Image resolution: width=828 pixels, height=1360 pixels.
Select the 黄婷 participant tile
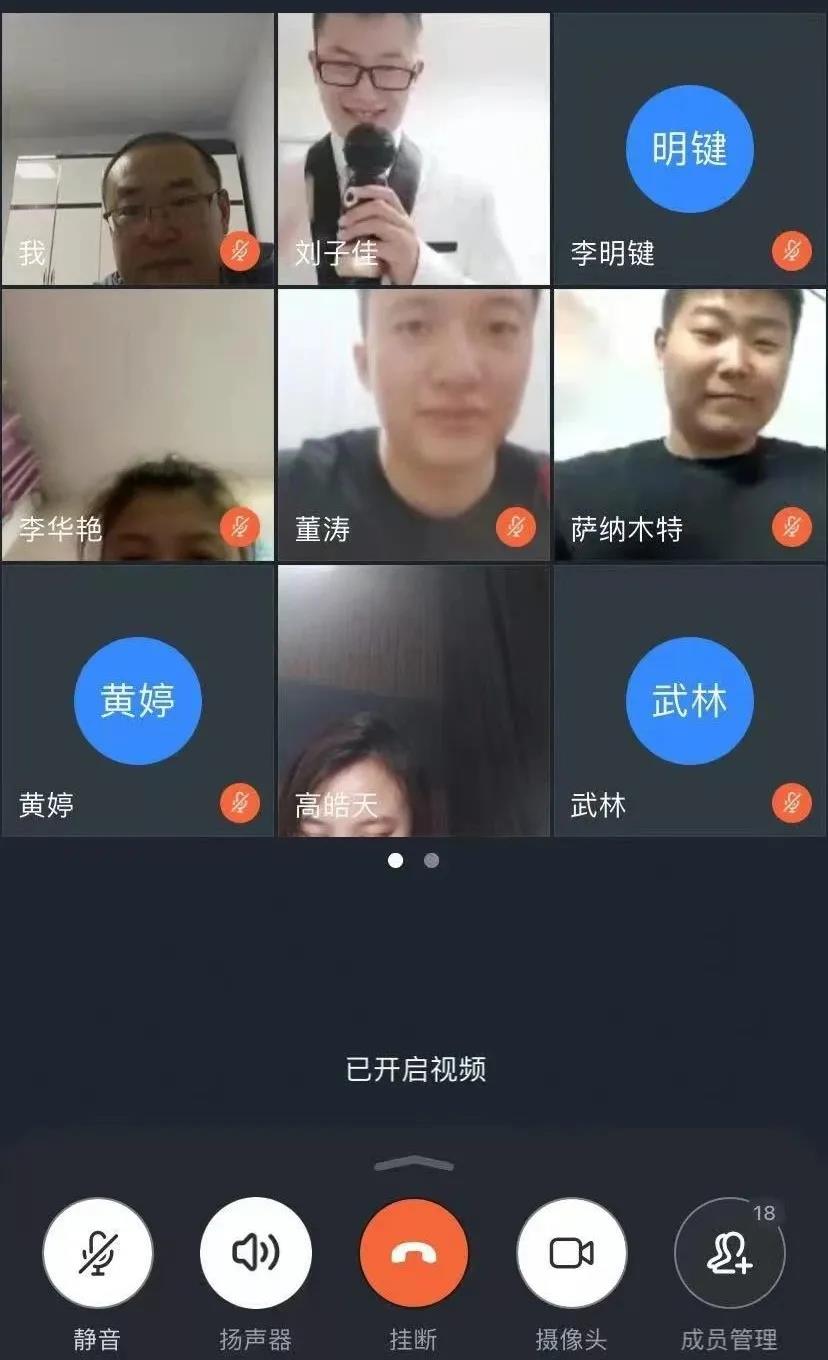click(138, 700)
